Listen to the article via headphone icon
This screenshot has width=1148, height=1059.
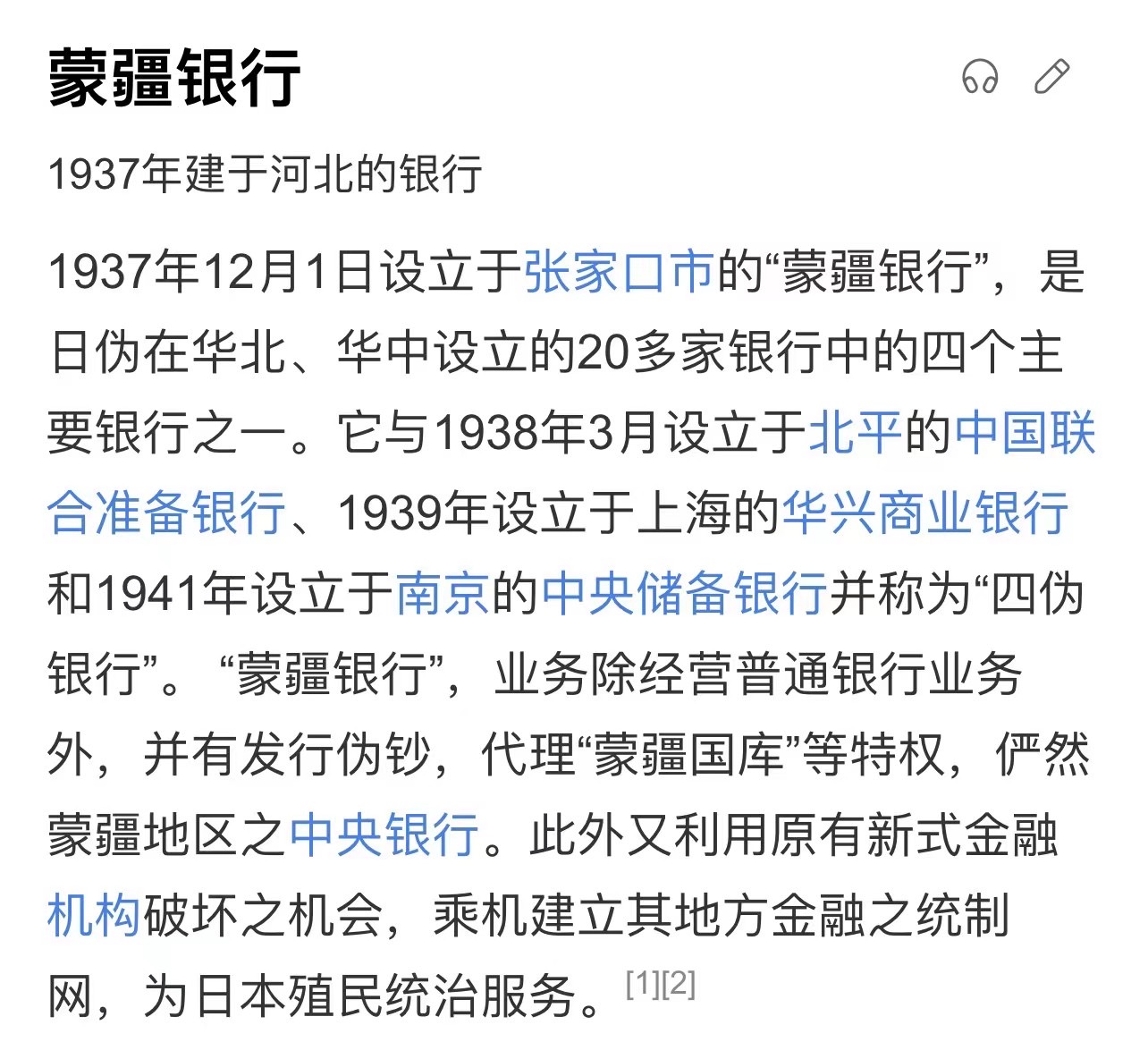(x=979, y=77)
